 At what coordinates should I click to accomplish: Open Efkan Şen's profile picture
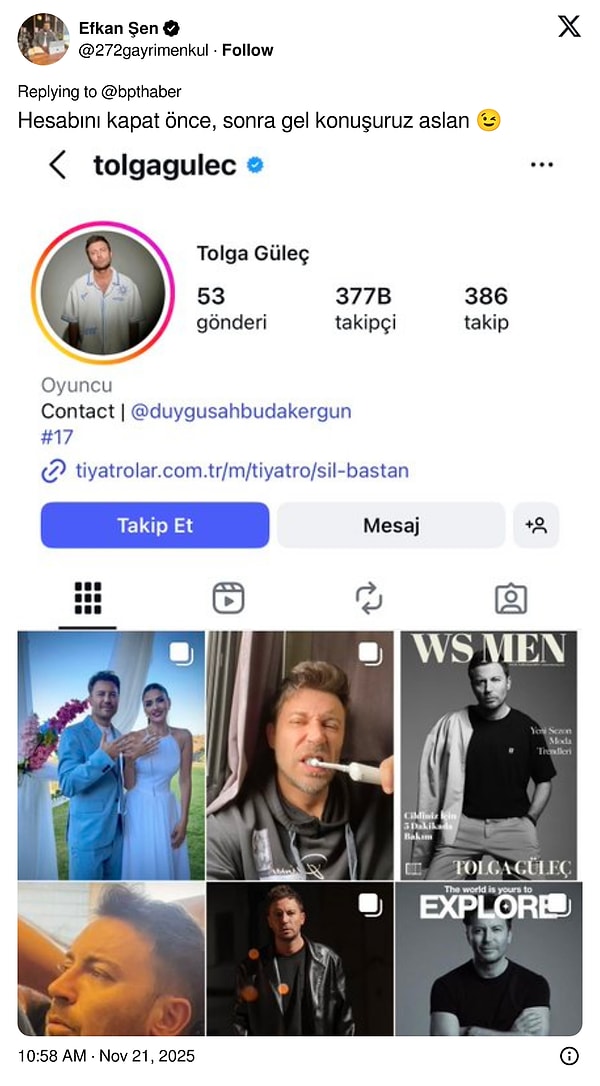(x=43, y=39)
